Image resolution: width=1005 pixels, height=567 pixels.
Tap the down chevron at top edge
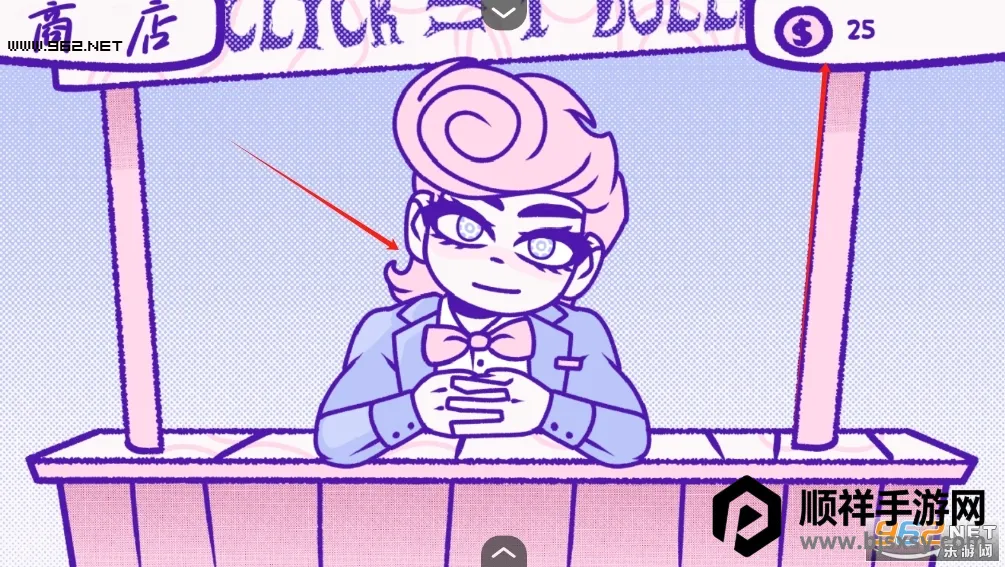point(504,12)
